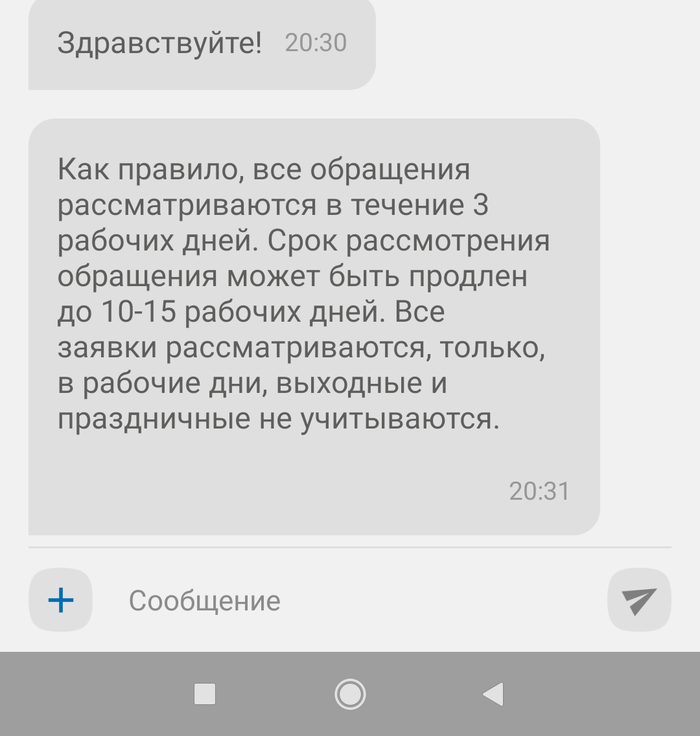Go back using the system back triangle

[x=492, y=694]
